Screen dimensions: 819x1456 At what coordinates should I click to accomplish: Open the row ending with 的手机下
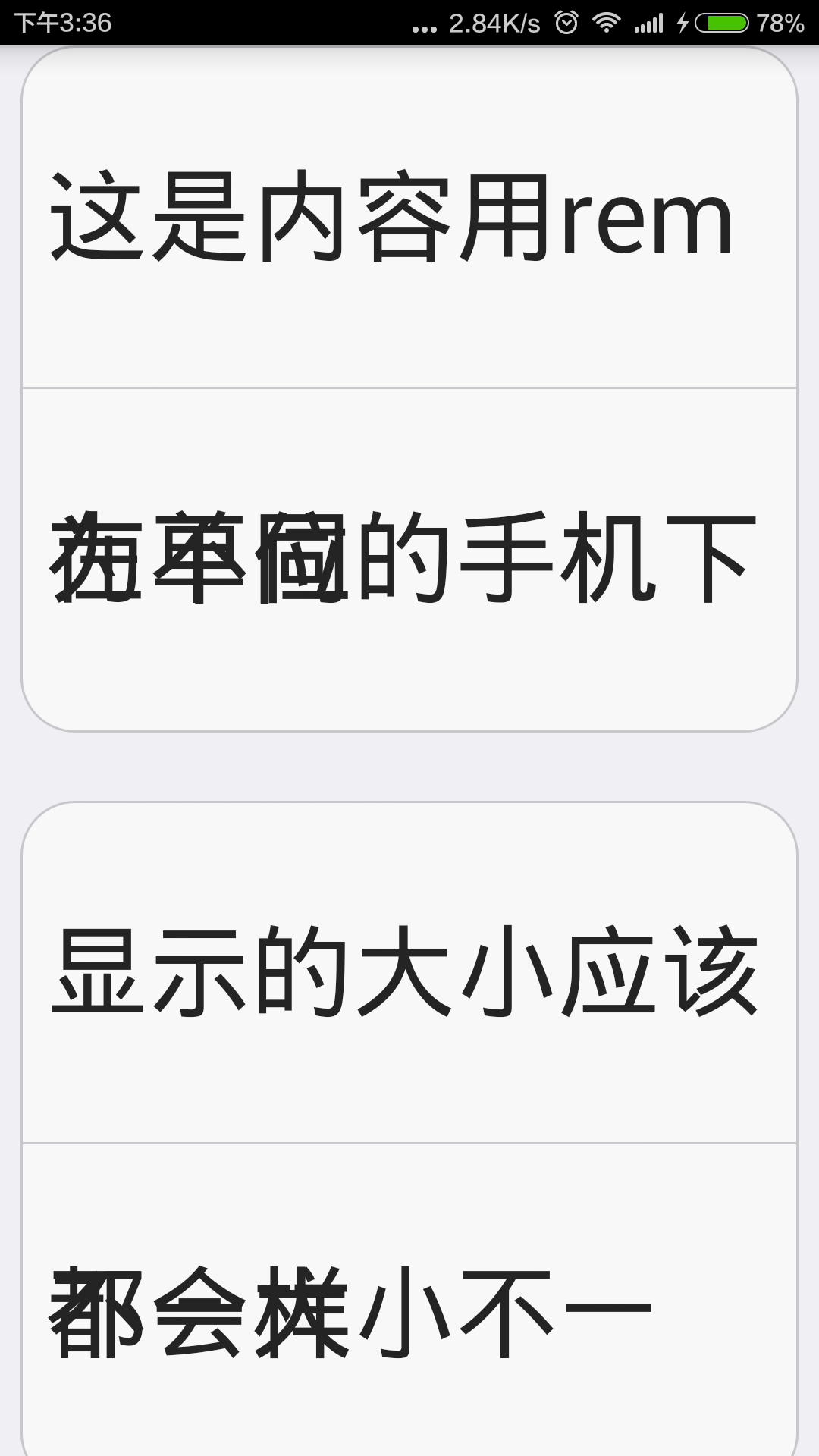409,559
